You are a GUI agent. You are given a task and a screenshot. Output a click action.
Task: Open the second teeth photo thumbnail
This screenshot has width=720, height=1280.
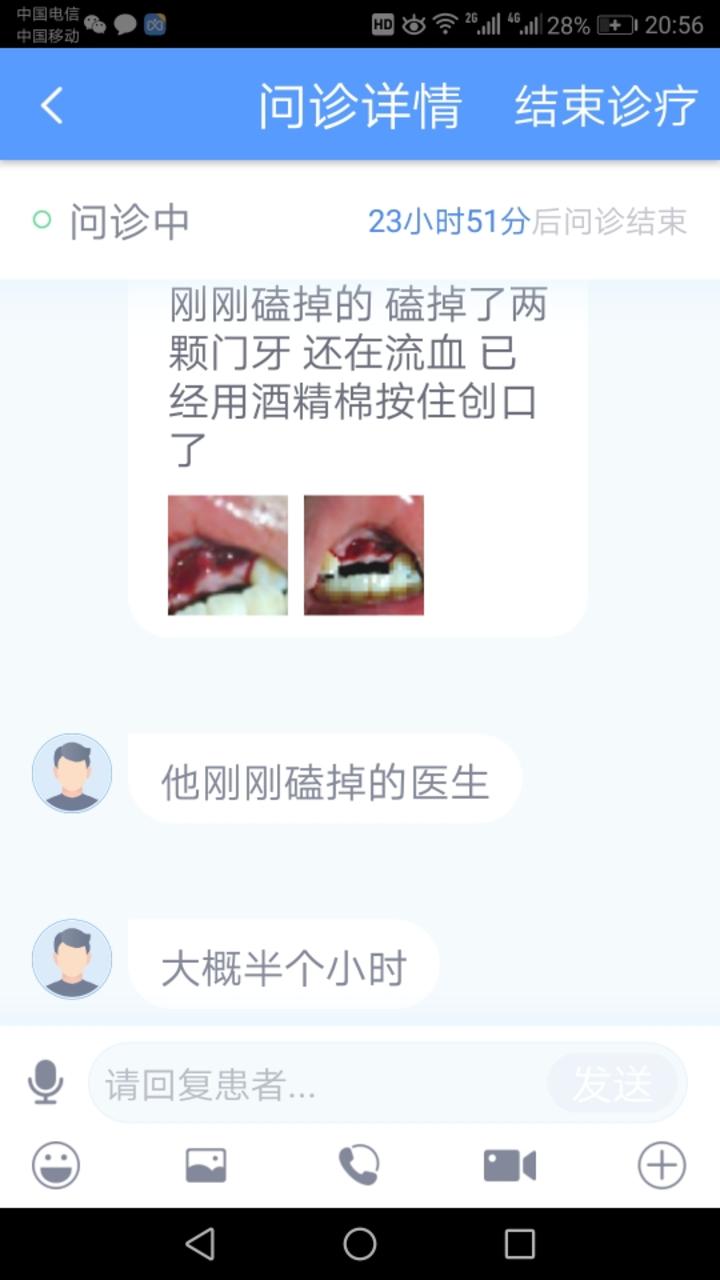click(x=364, y=555)
